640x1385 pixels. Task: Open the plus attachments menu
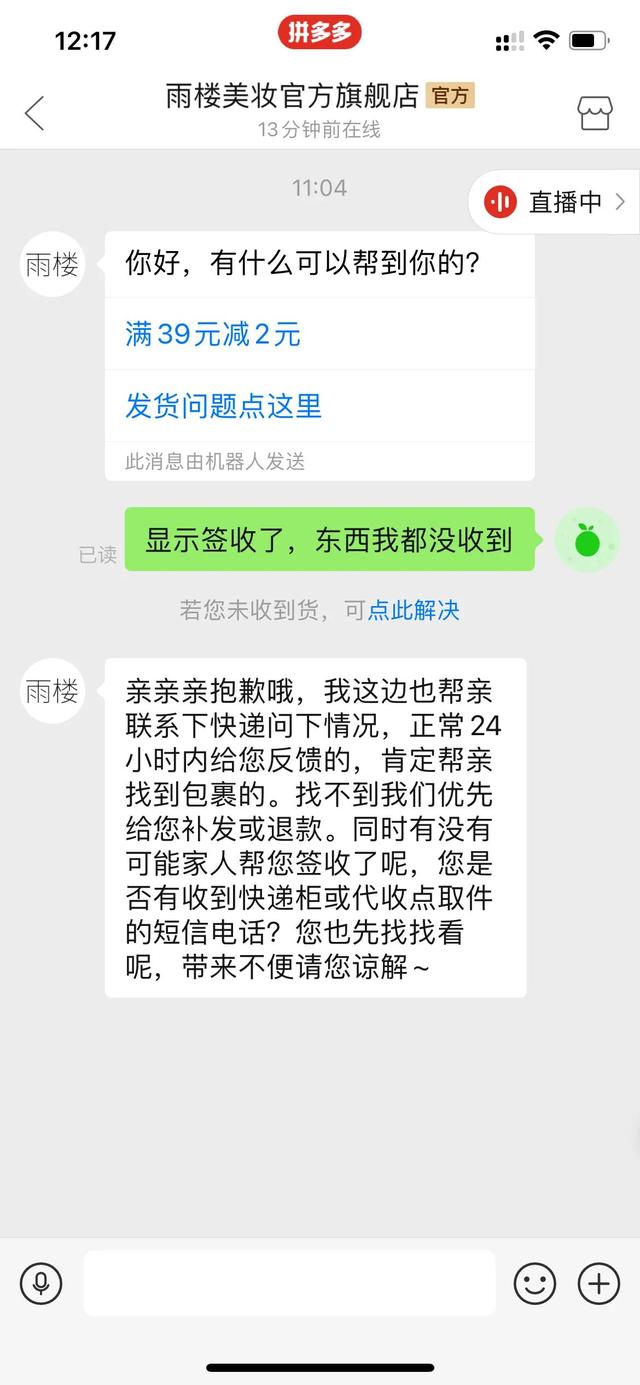pyautogui.click(x=599, y=1283)
